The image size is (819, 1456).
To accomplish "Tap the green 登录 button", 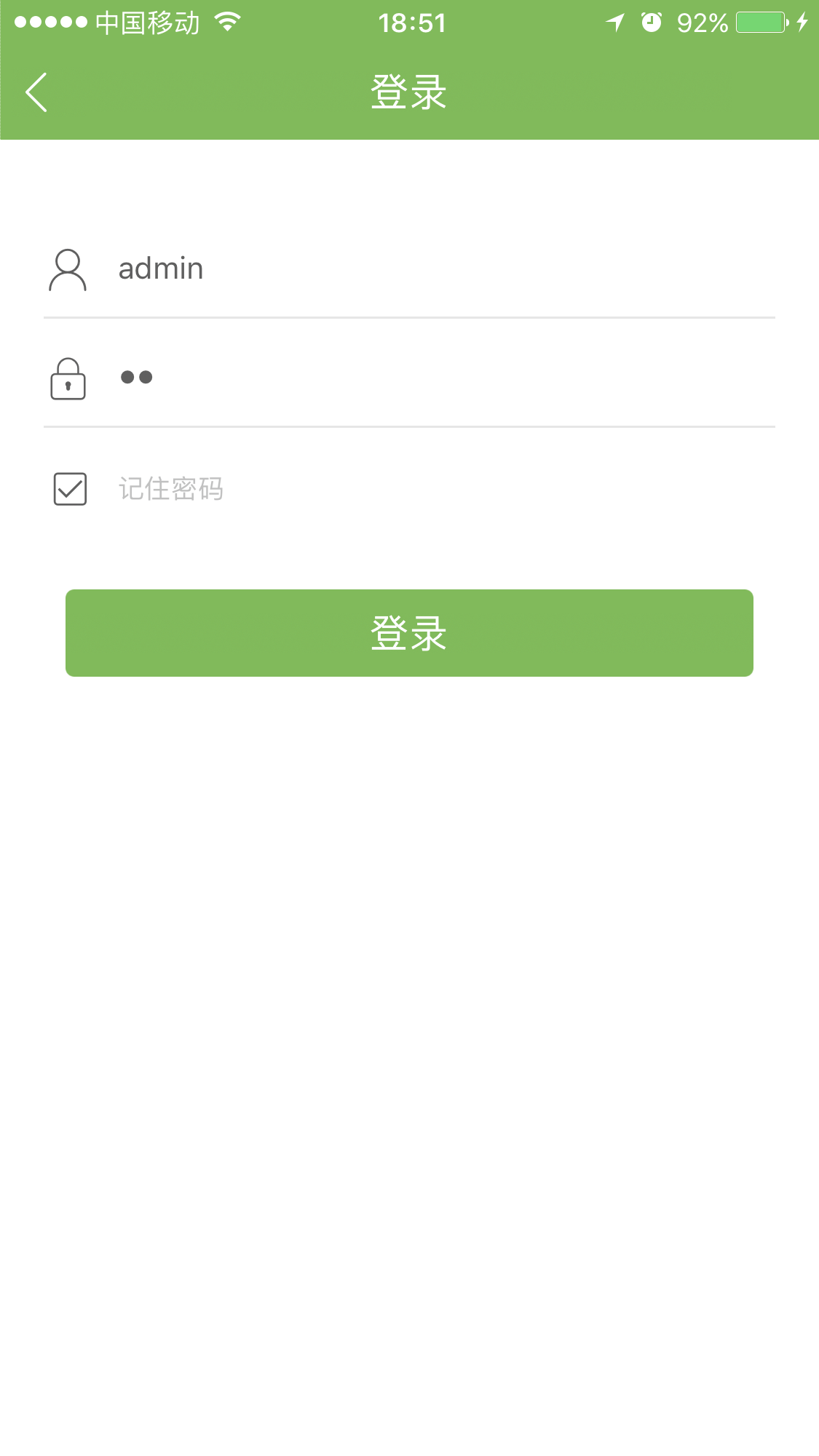I will 409,633.
